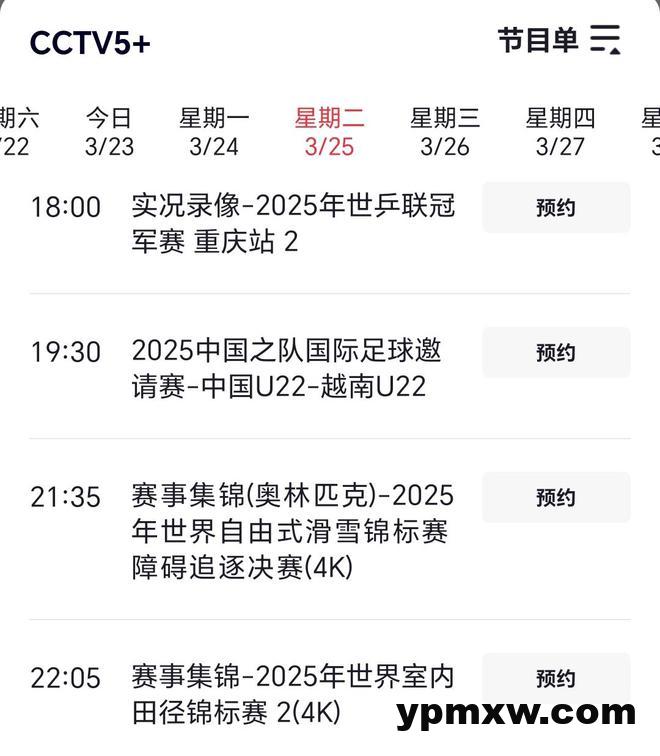The width and height of the screenshot is (660, 756).
Task: Switch to the 今日 3/23 date tab
Action: pyautogui.click(x=109, y=132)
